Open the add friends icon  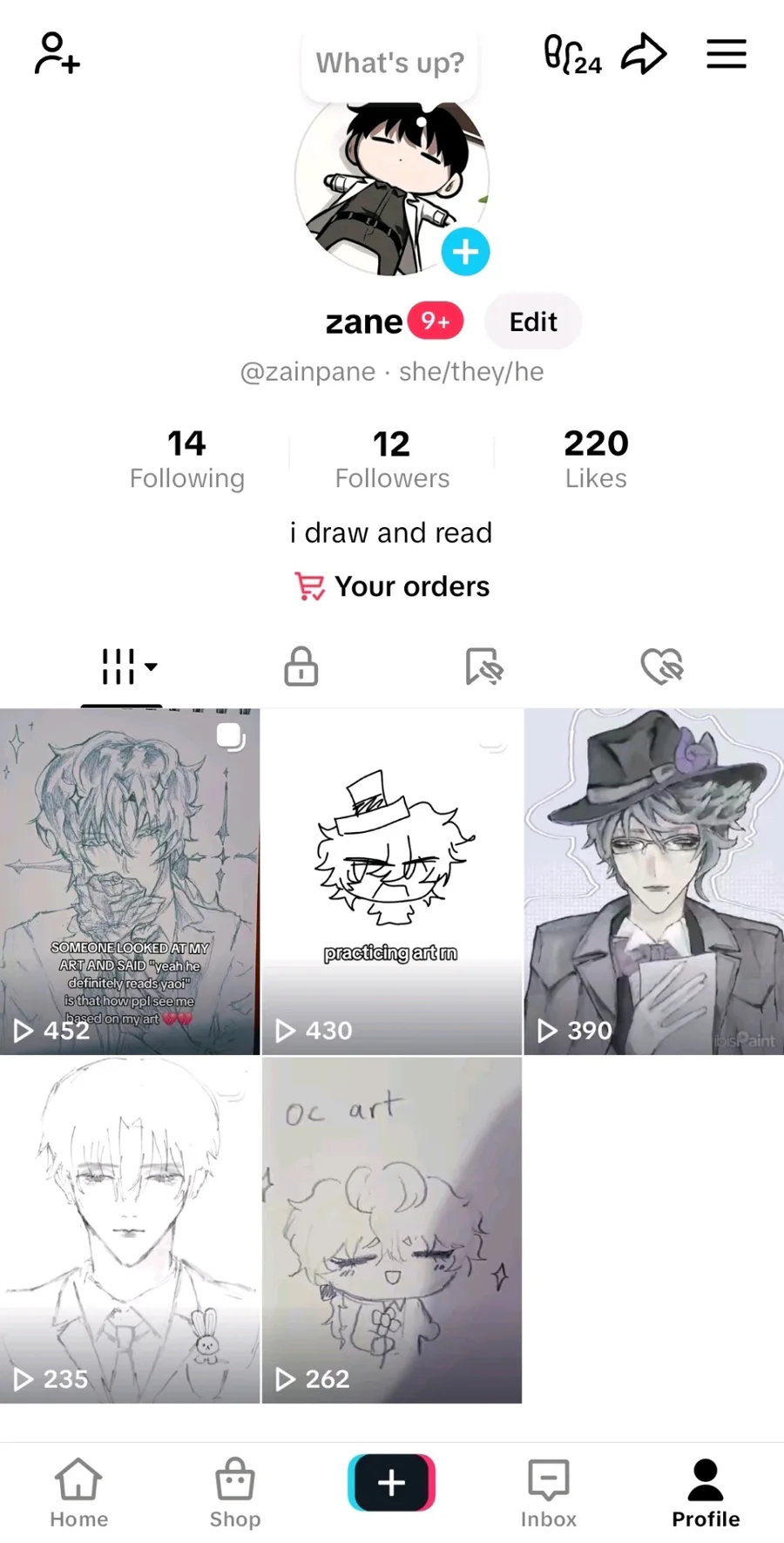(57, 54)
